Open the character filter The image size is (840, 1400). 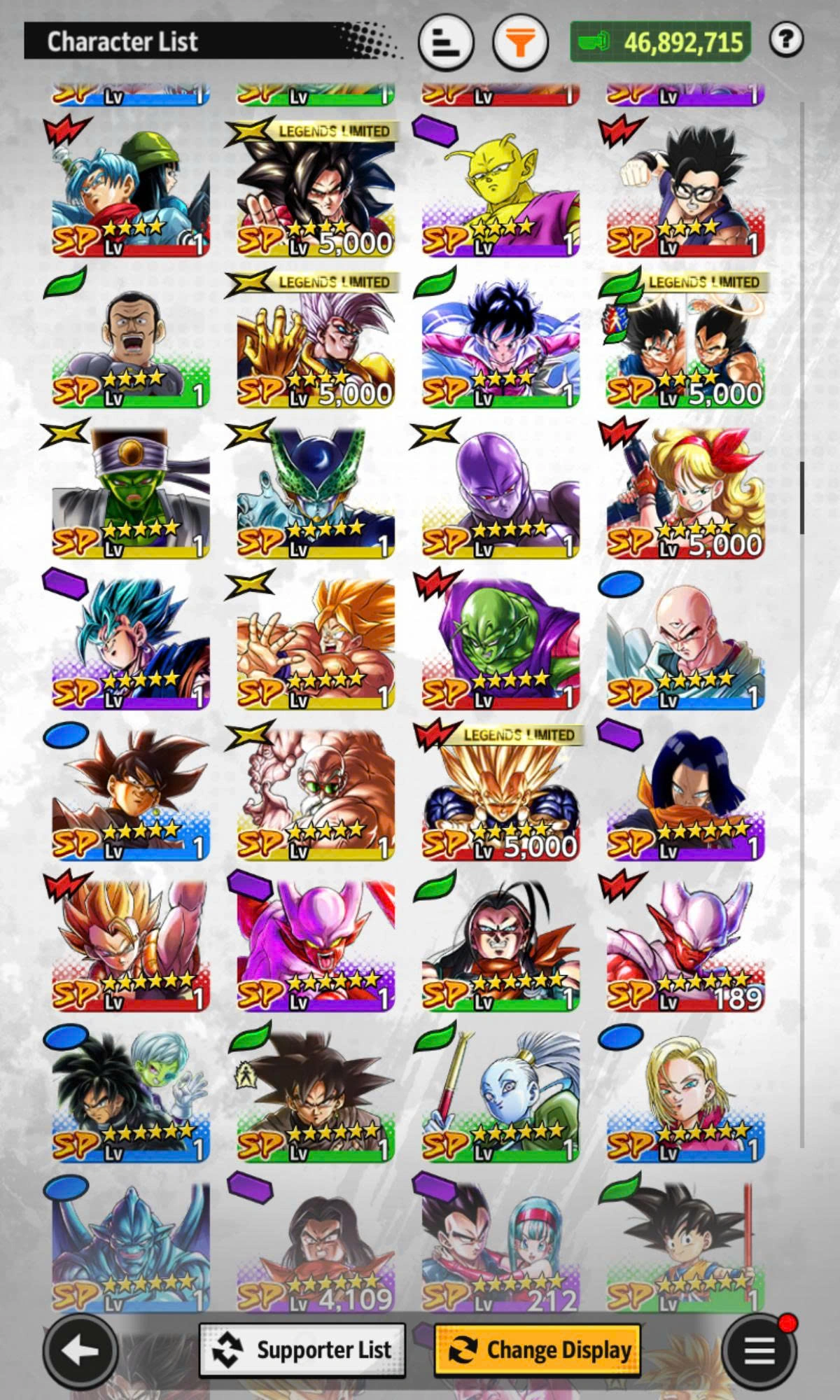519,43
